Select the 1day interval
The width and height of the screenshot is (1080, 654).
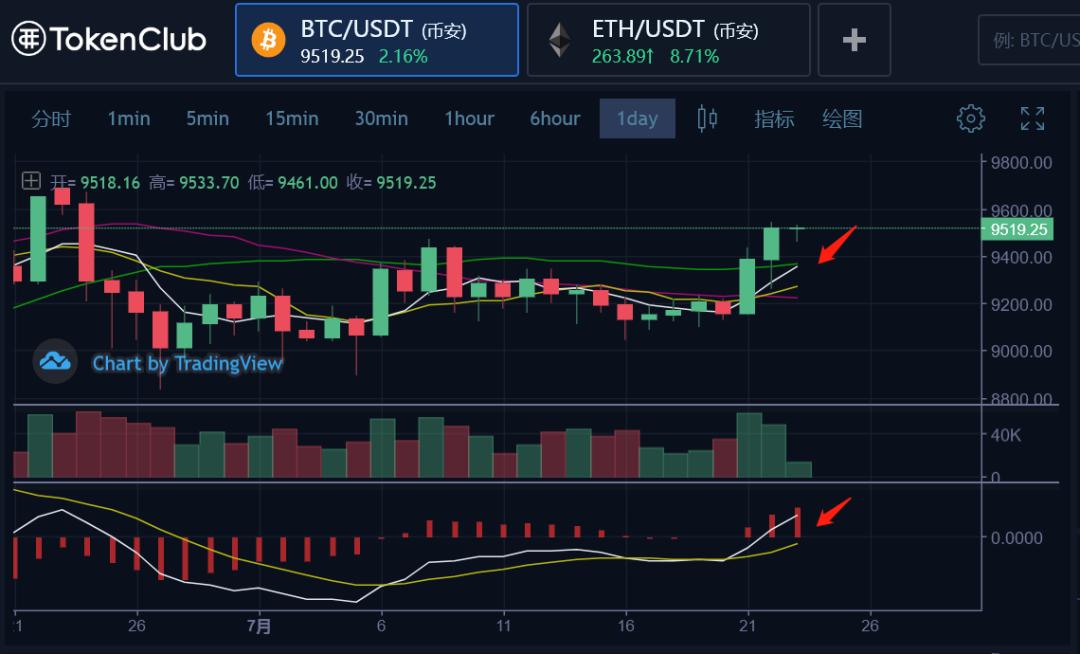[x=637, y=119]
